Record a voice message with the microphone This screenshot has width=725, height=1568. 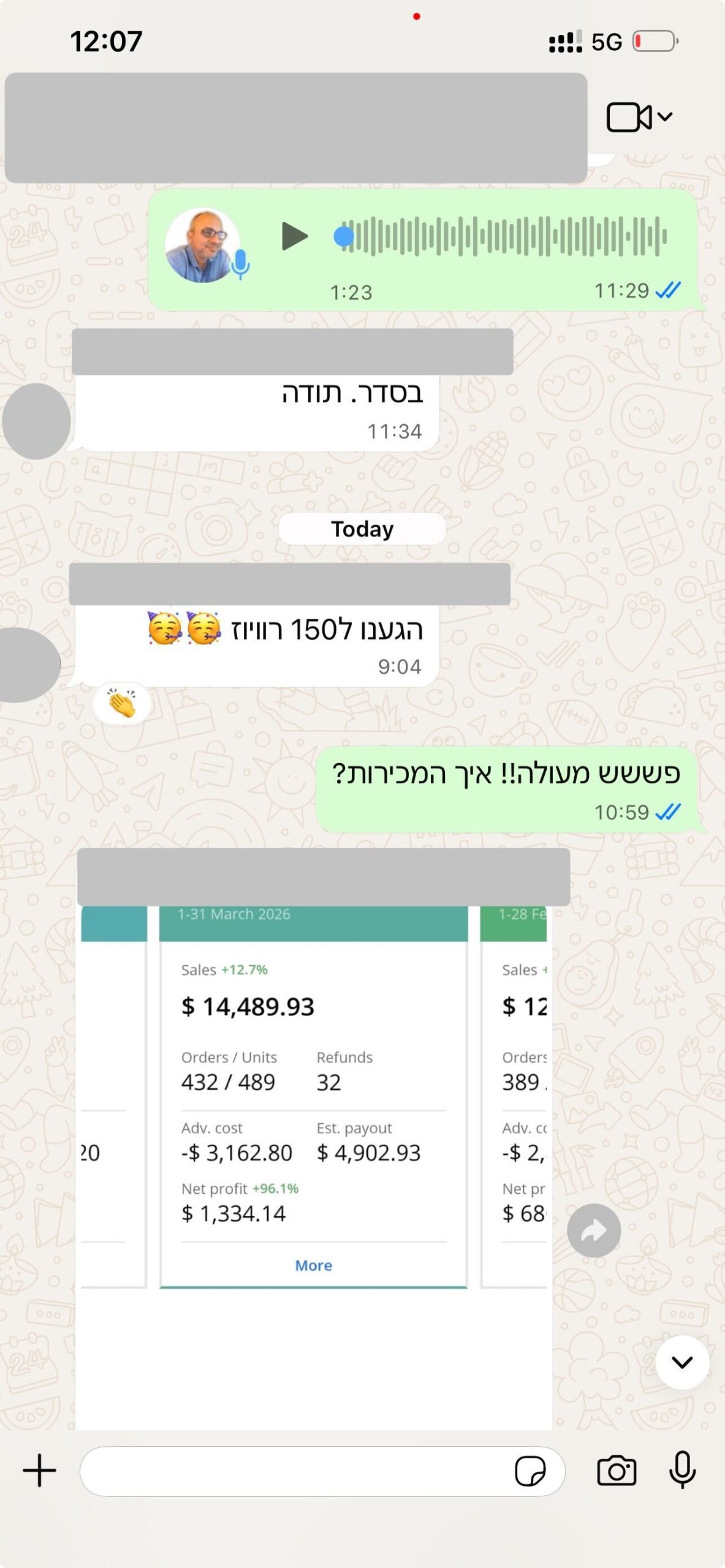682,1470
